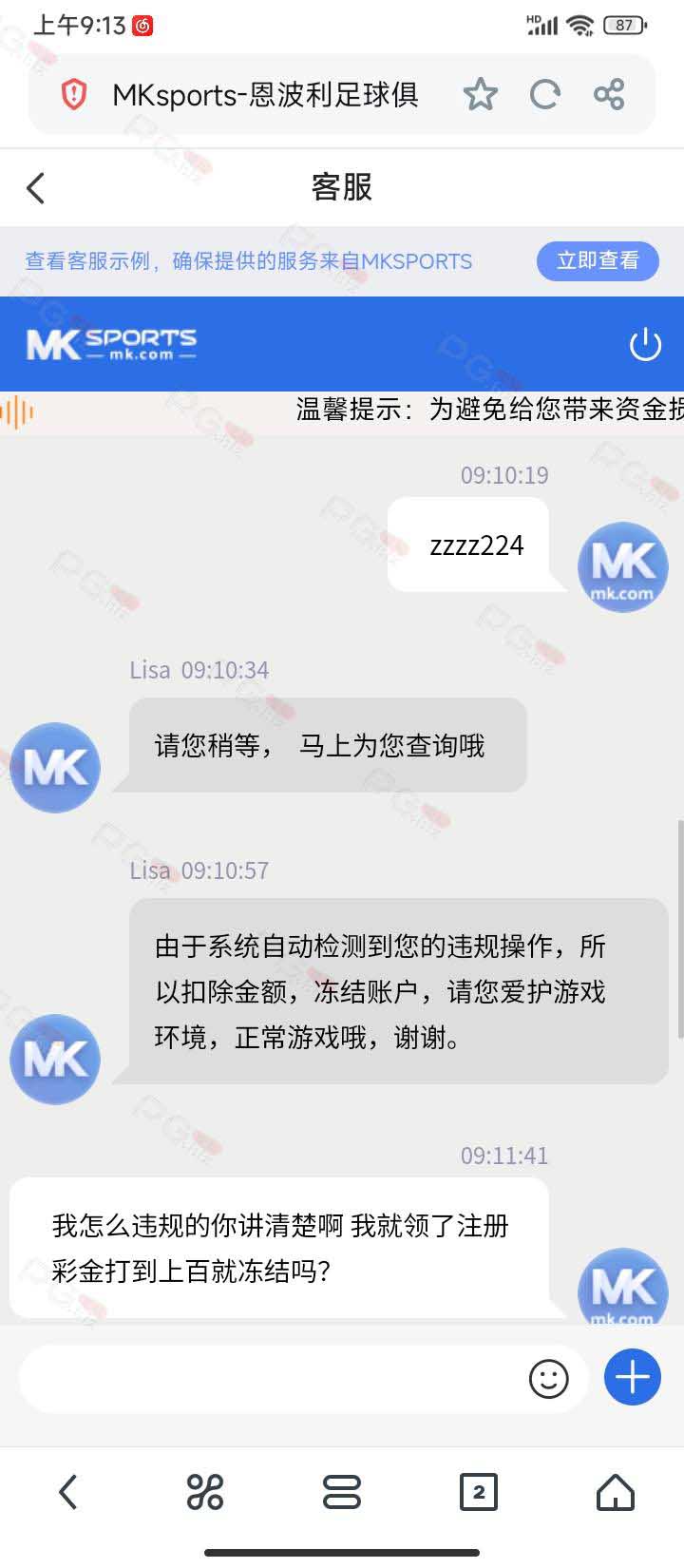Image resolution: width=684 pixels, height=1568 pixels.
Task: Focus the chat message input field
Action: [x=271, y=1378]
